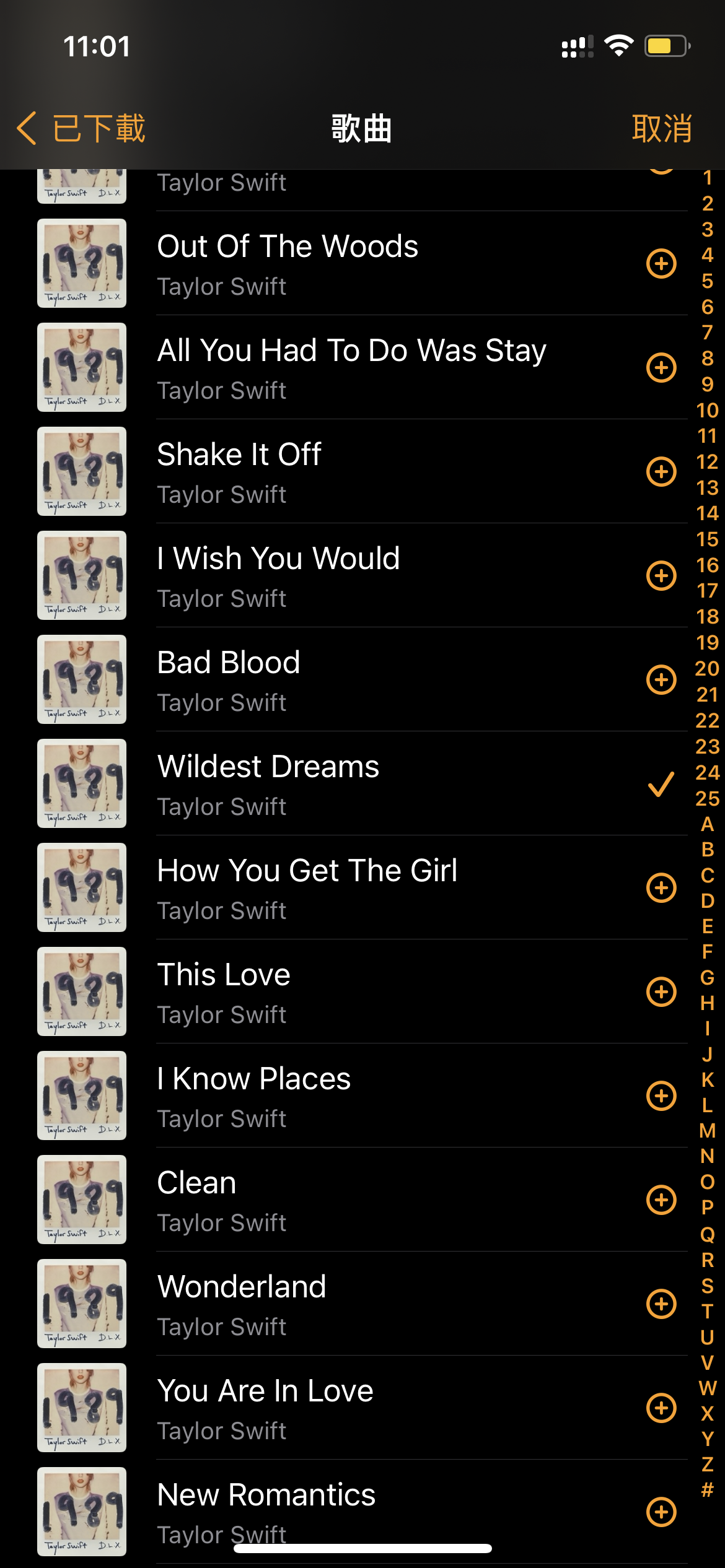Add Shake It Off using plus icon
Screen dimensions: 725x1568
[x=661, y=472]
